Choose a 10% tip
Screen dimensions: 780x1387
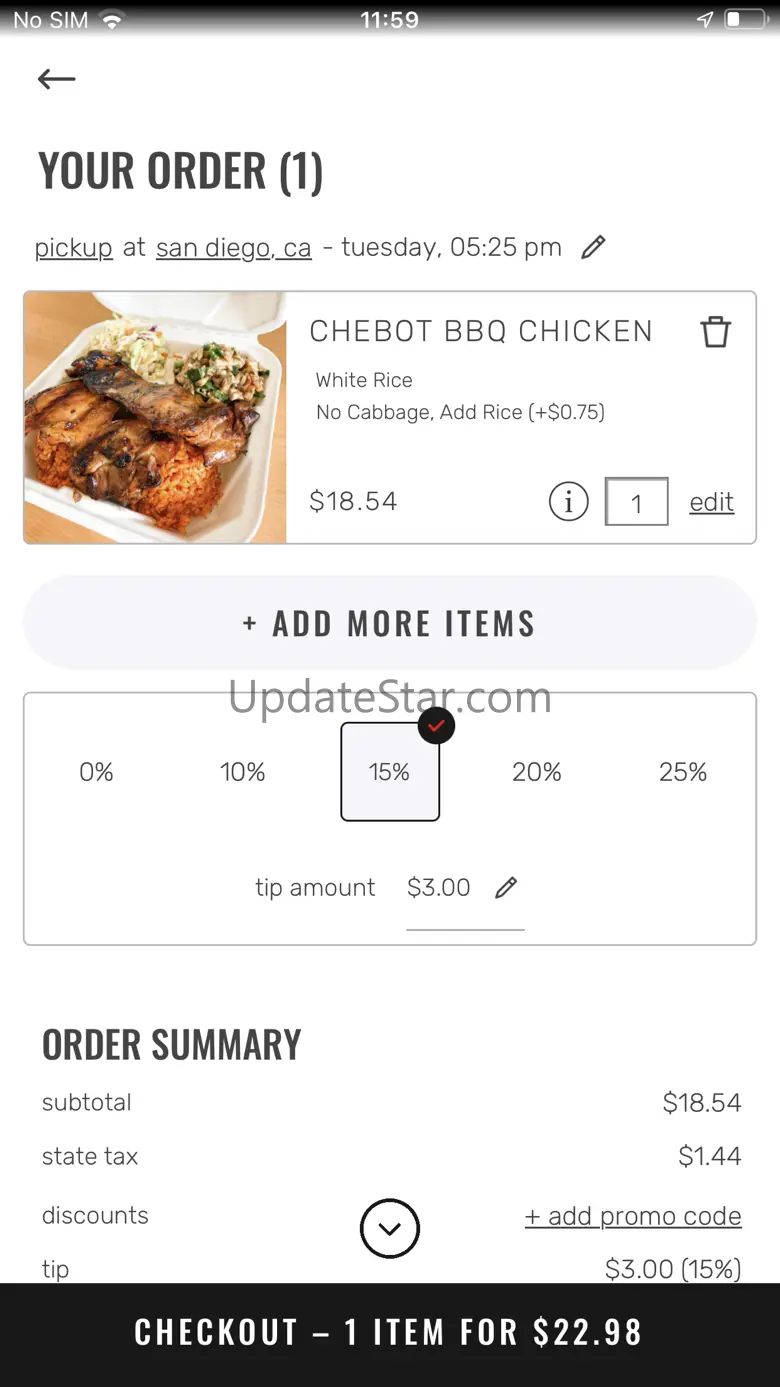243,772
